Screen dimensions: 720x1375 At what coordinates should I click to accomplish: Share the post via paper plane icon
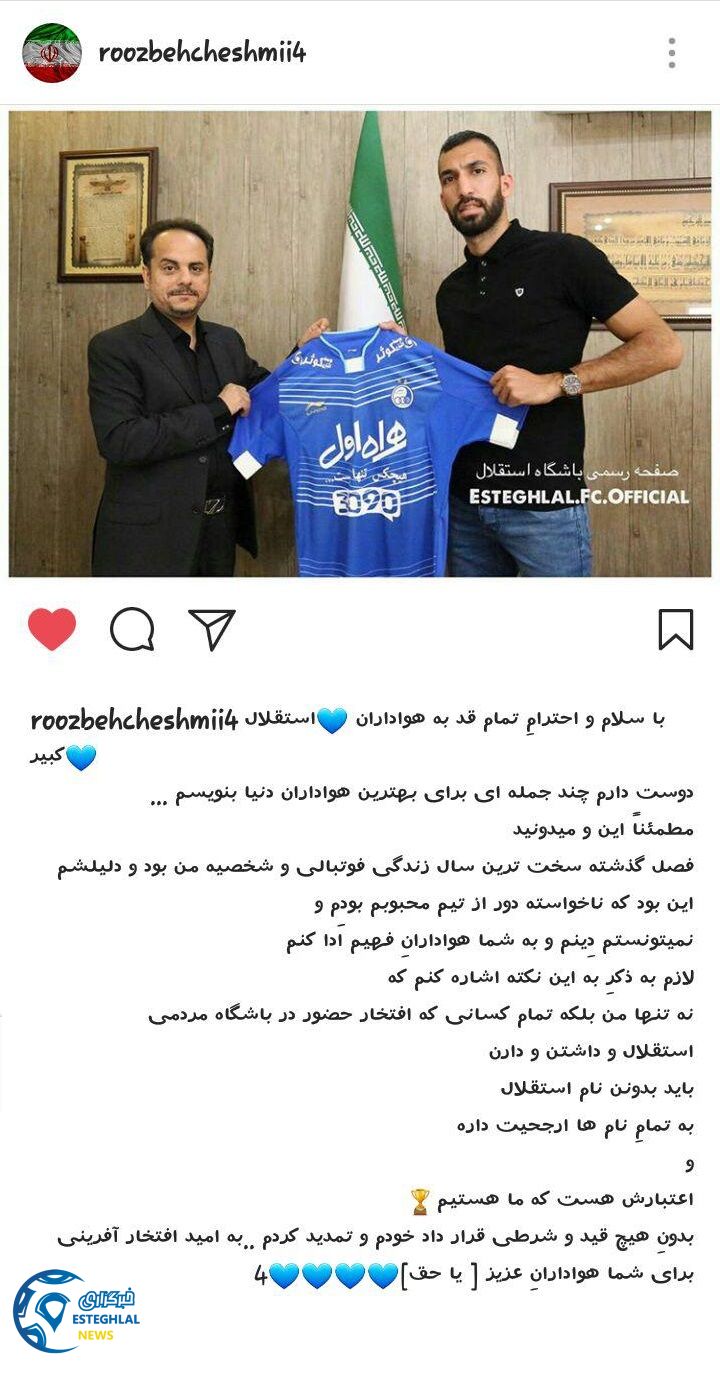coord(212,629)
